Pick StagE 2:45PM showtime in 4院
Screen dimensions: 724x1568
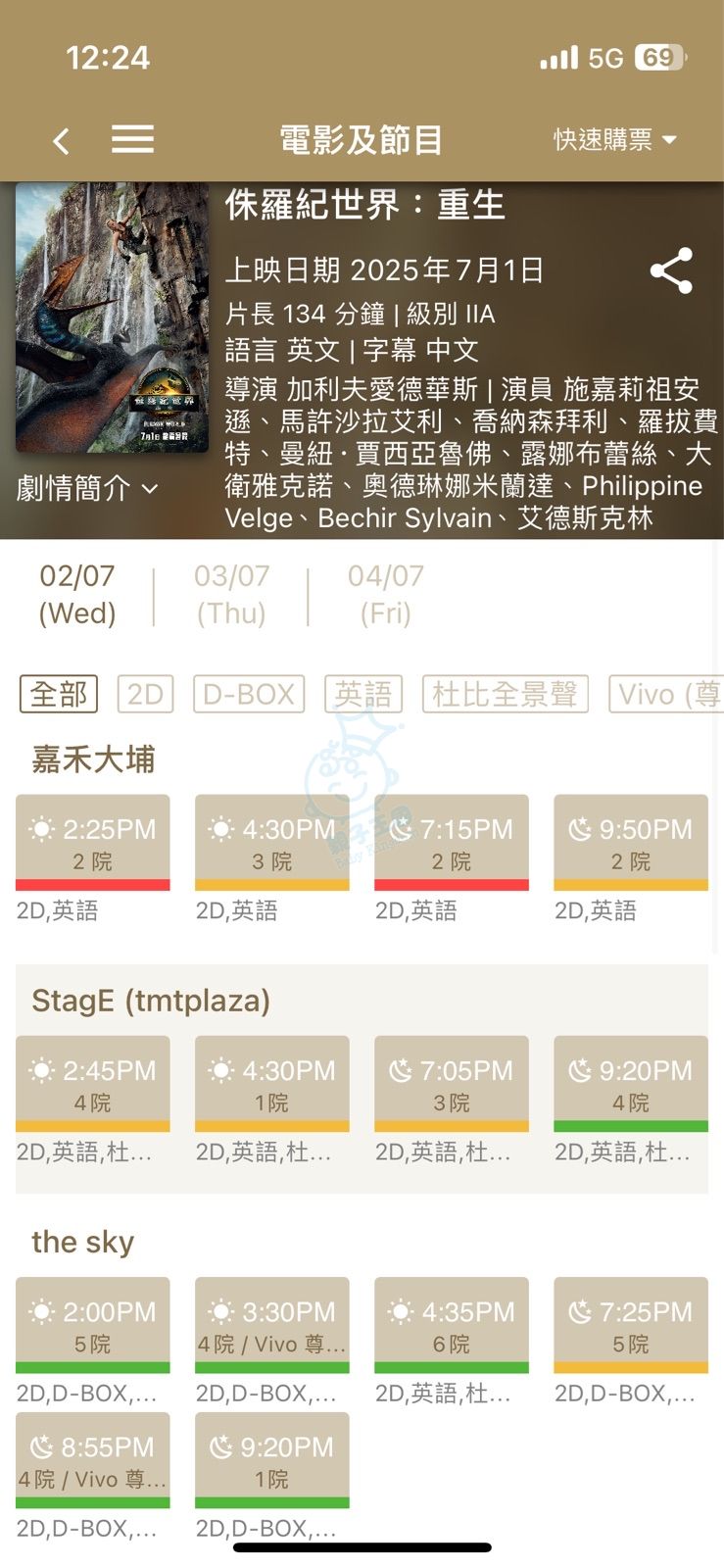pyautogui.click(x=92, y=1084)
